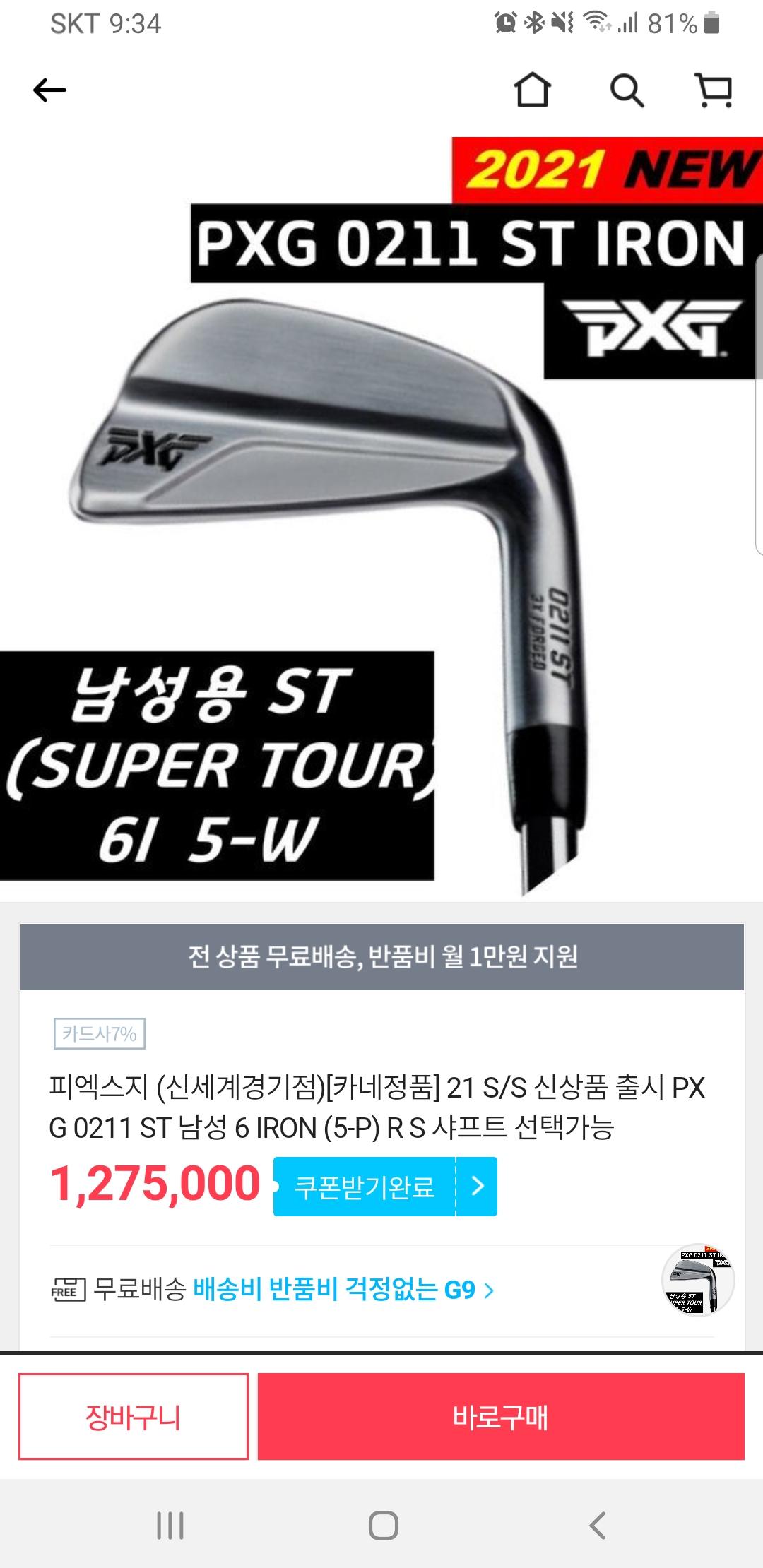Open the 배송비 반품비 걱정없는 G9 link

click(x=343, y=1290)
